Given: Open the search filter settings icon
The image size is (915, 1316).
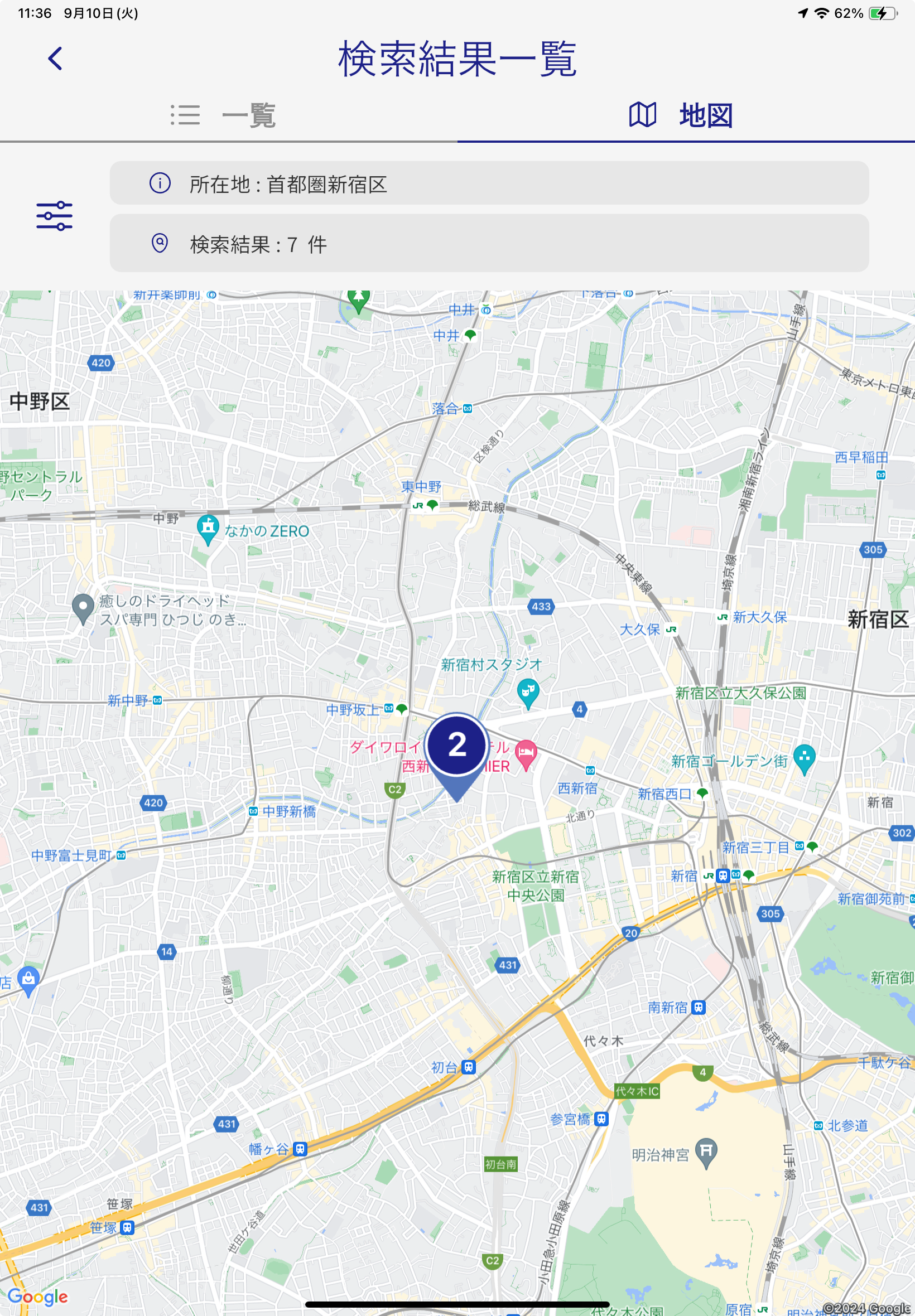Looking at the screenshot, I should [x=55, y=216].
